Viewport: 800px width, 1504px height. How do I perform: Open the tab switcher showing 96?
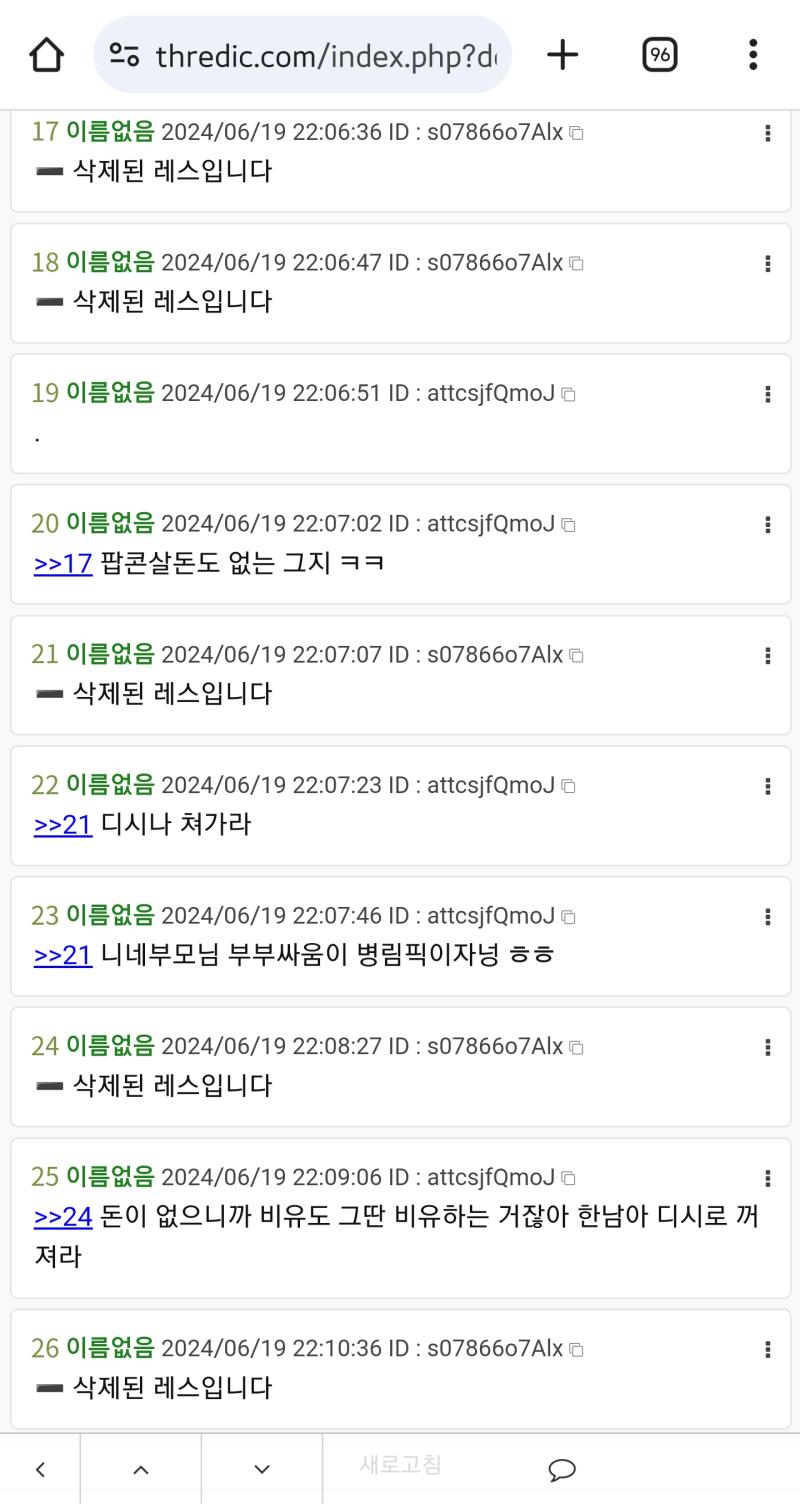[659, 55]
